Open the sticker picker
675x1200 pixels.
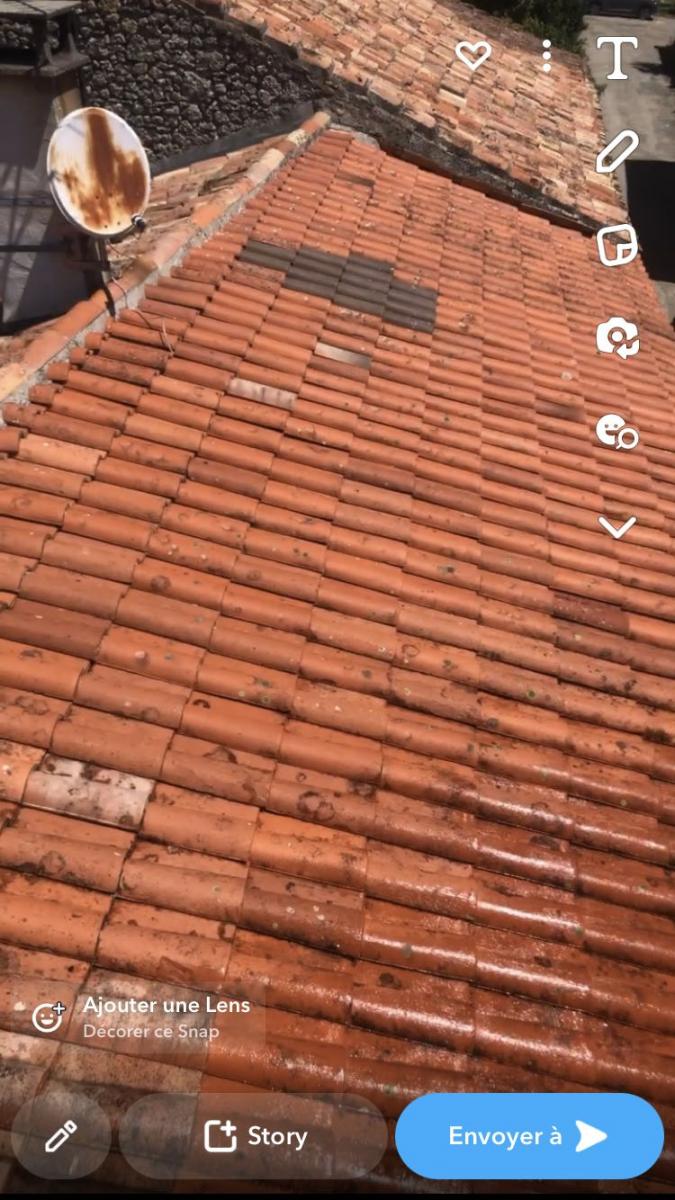coord(617,245)
